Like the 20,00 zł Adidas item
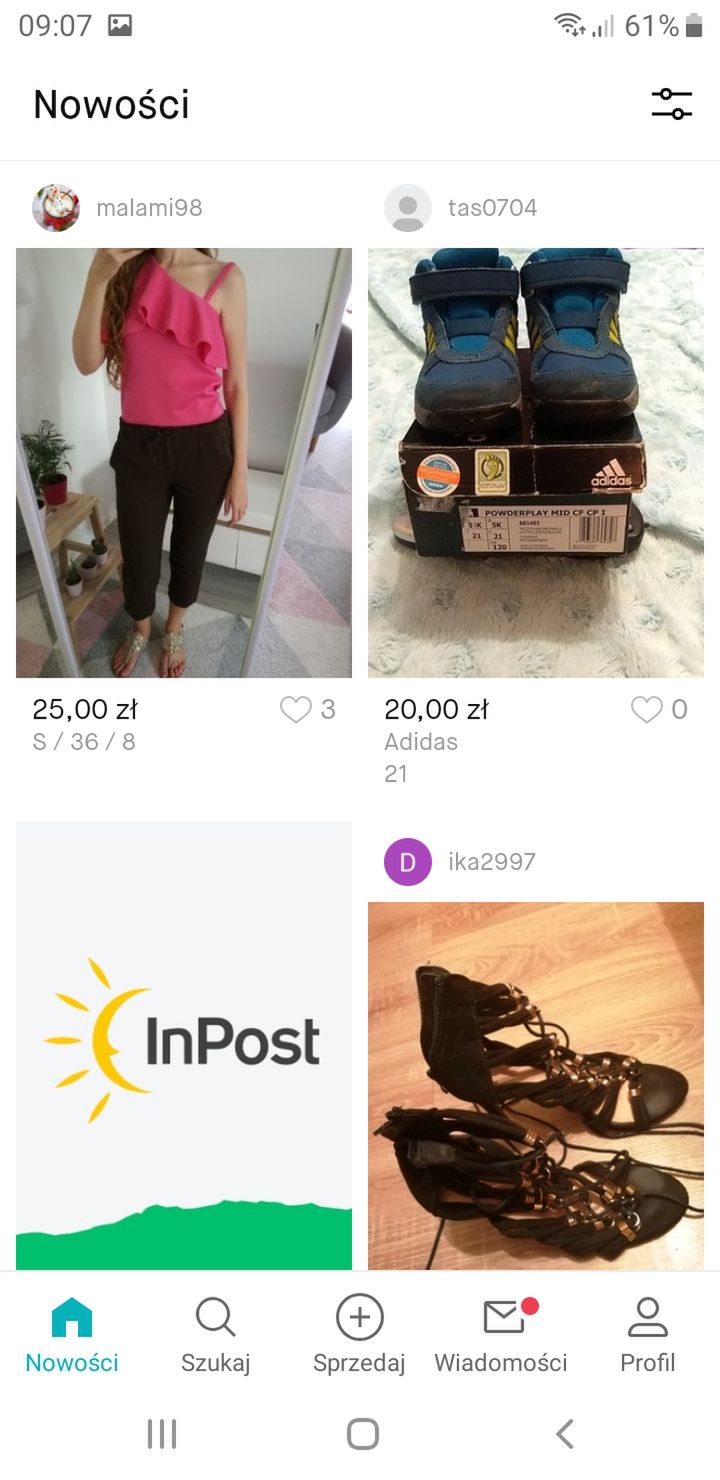The width and height of the screenshot is (720, 1480). (x=647, y=710)
